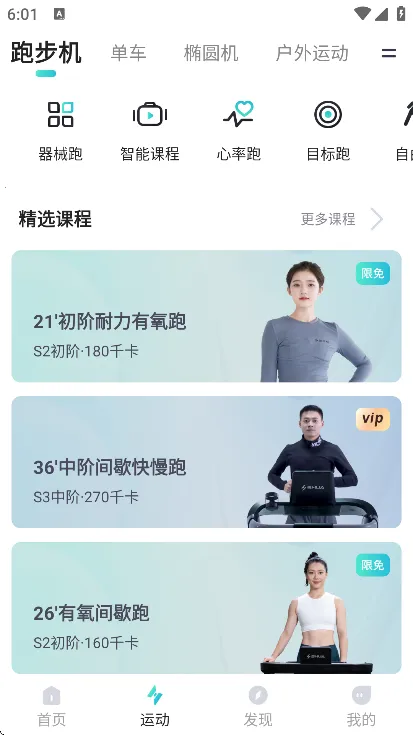The height and width of the screenshot is (735, 413).
Task: Open the 26'有氧间歇跑 course
Action: pyautogui.click(x=206, y=608)
